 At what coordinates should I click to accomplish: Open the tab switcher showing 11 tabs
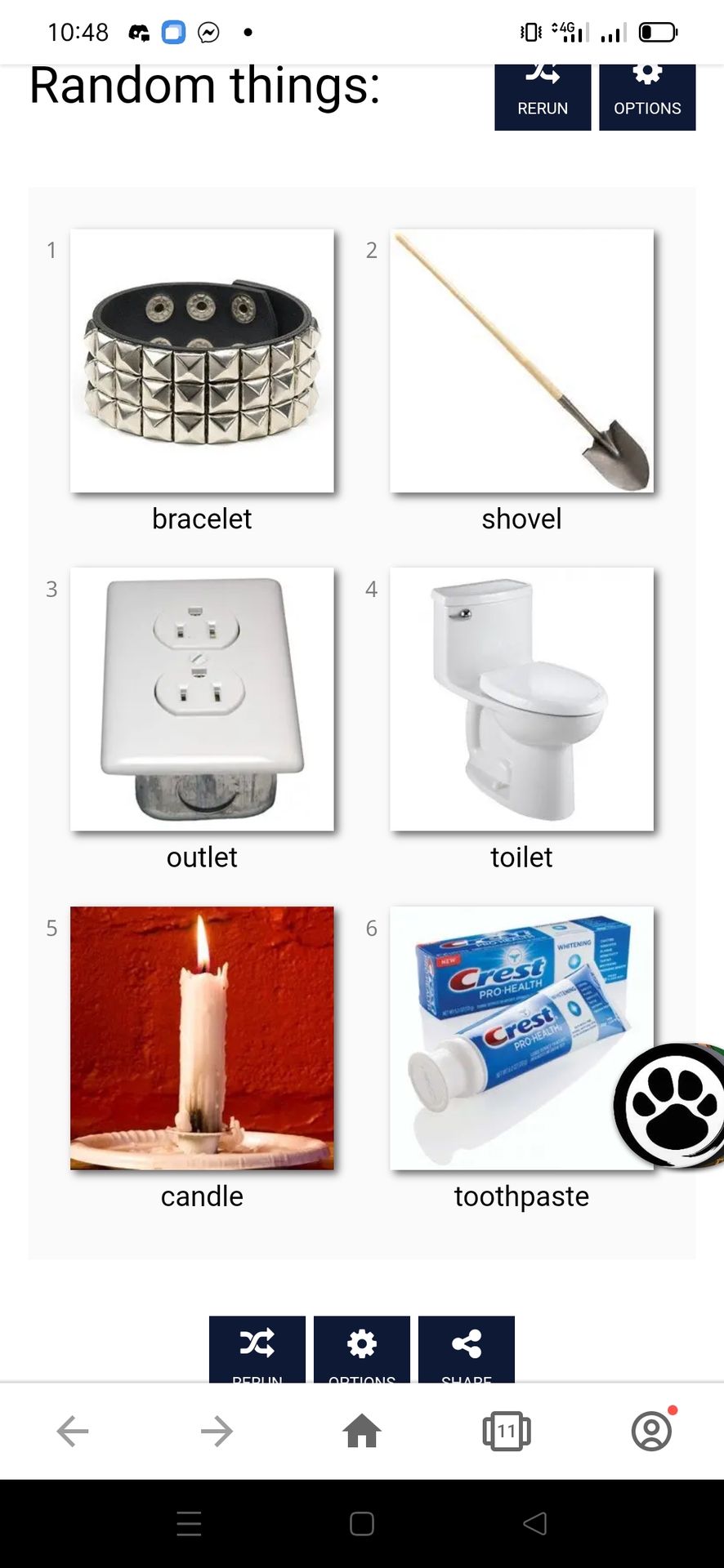(507, 1431)
